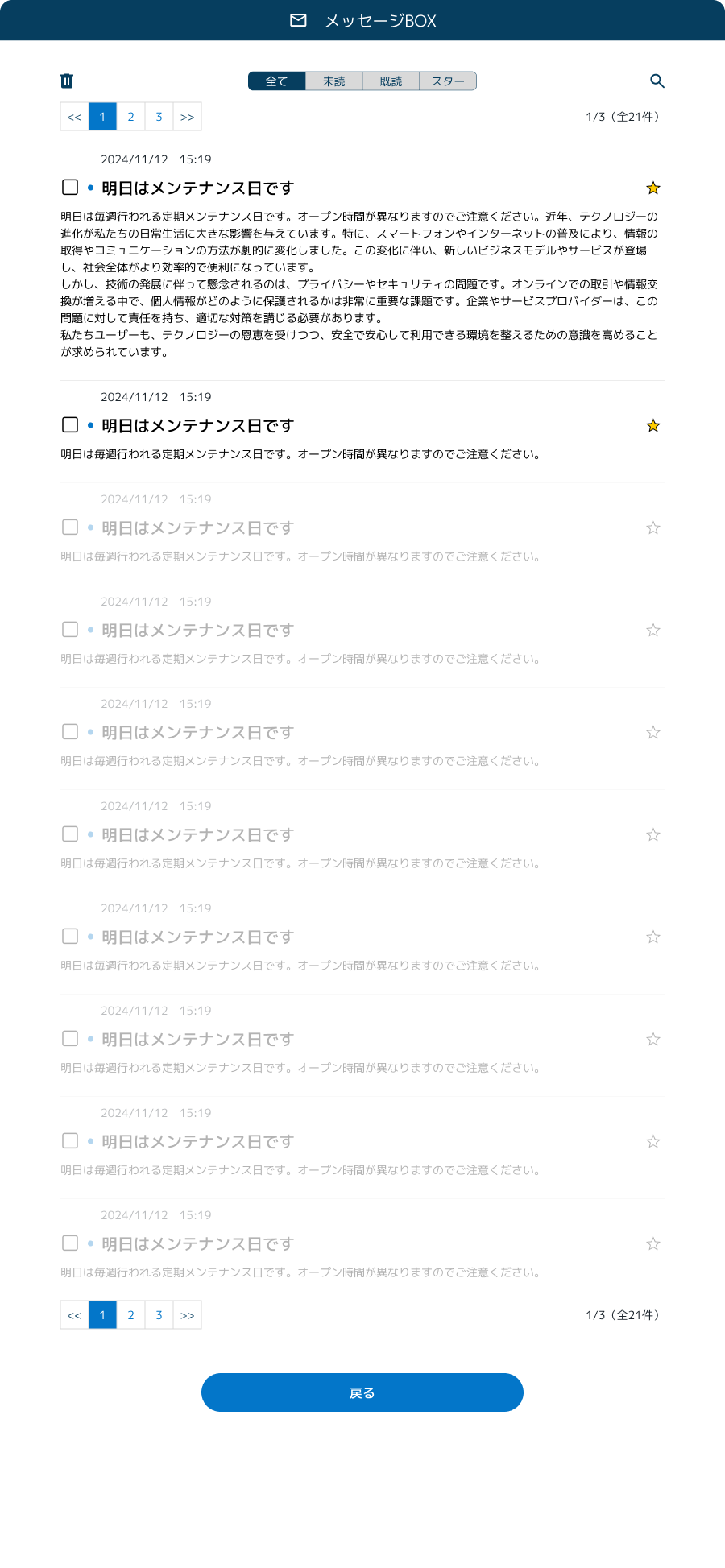Switch to the スター tab
The width and height of the screenshot is (725, 1568).
coord(448,81)
